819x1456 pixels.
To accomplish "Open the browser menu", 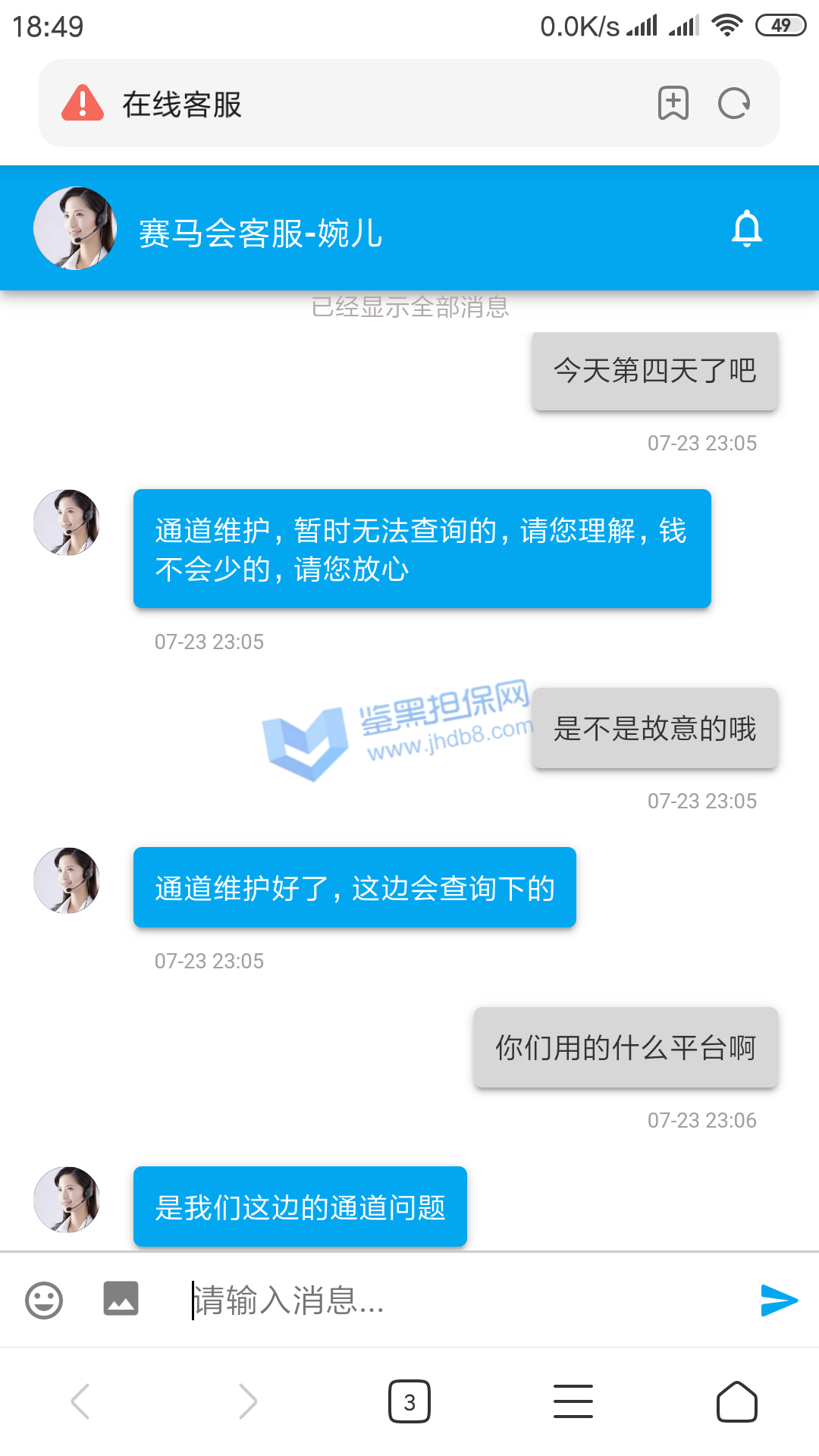I will pos(573,1401).
